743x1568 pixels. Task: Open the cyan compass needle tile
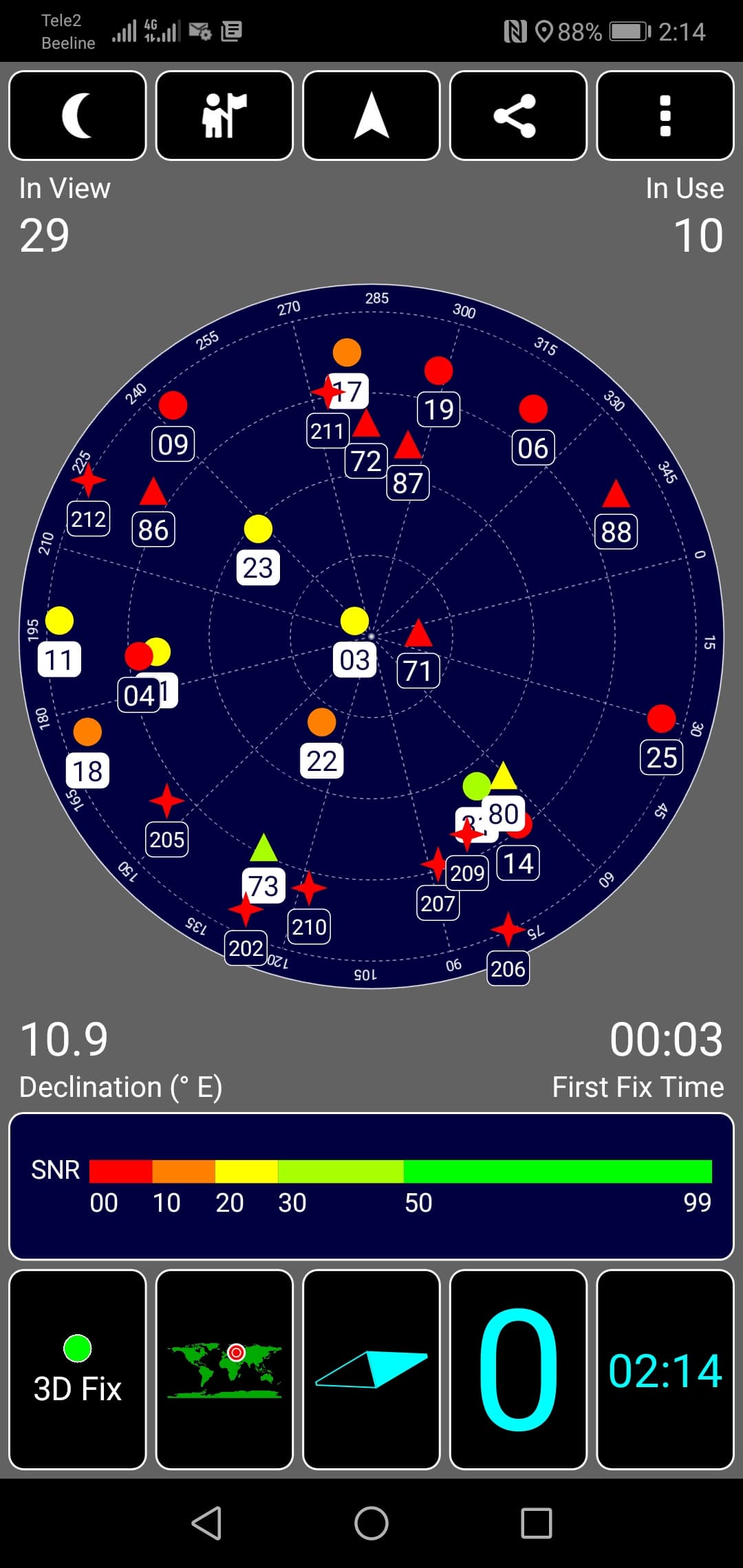pyautogui.click(x=371, y=1369)
